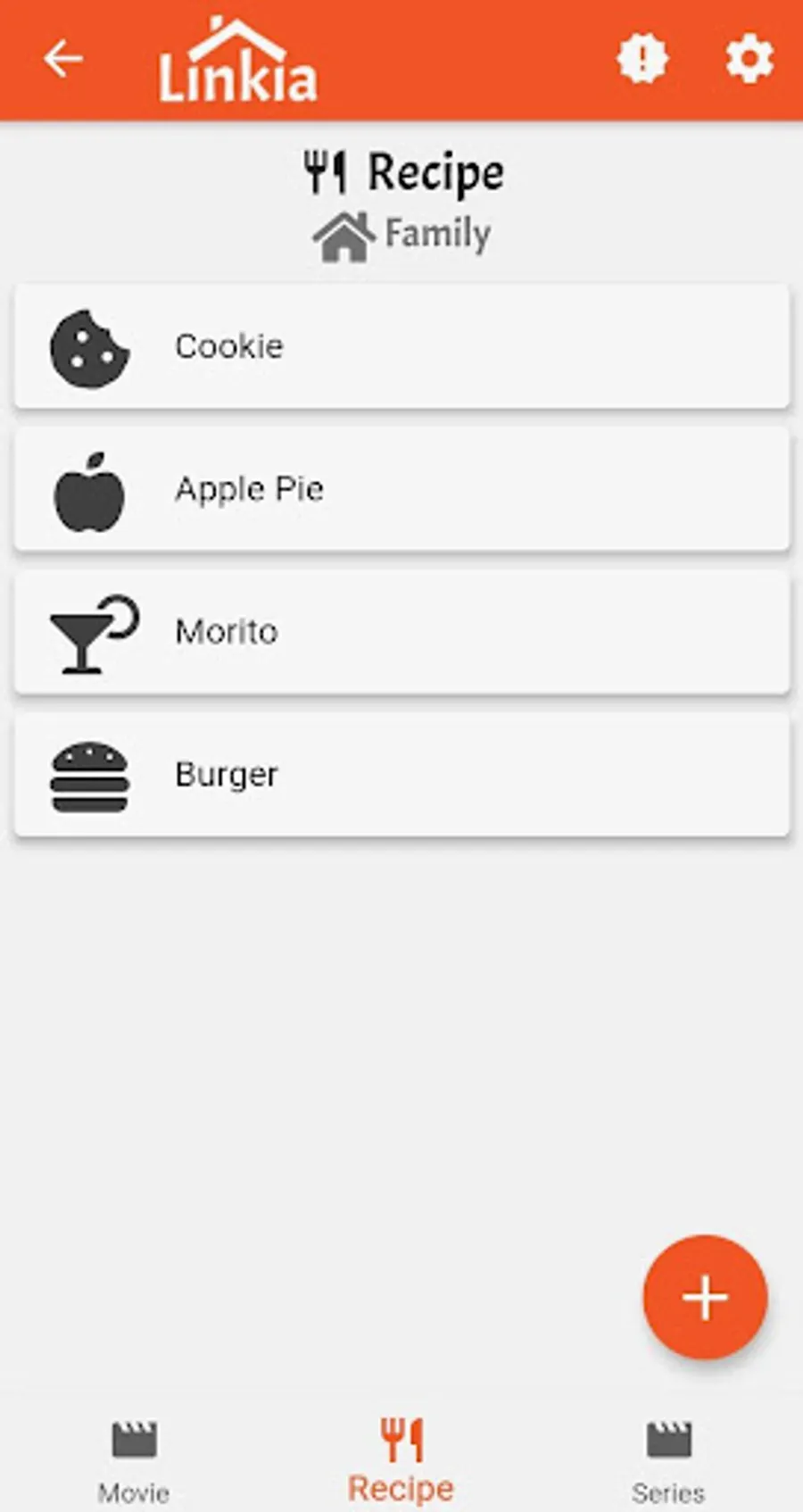Select the Burger recipe

pos(401,776)
